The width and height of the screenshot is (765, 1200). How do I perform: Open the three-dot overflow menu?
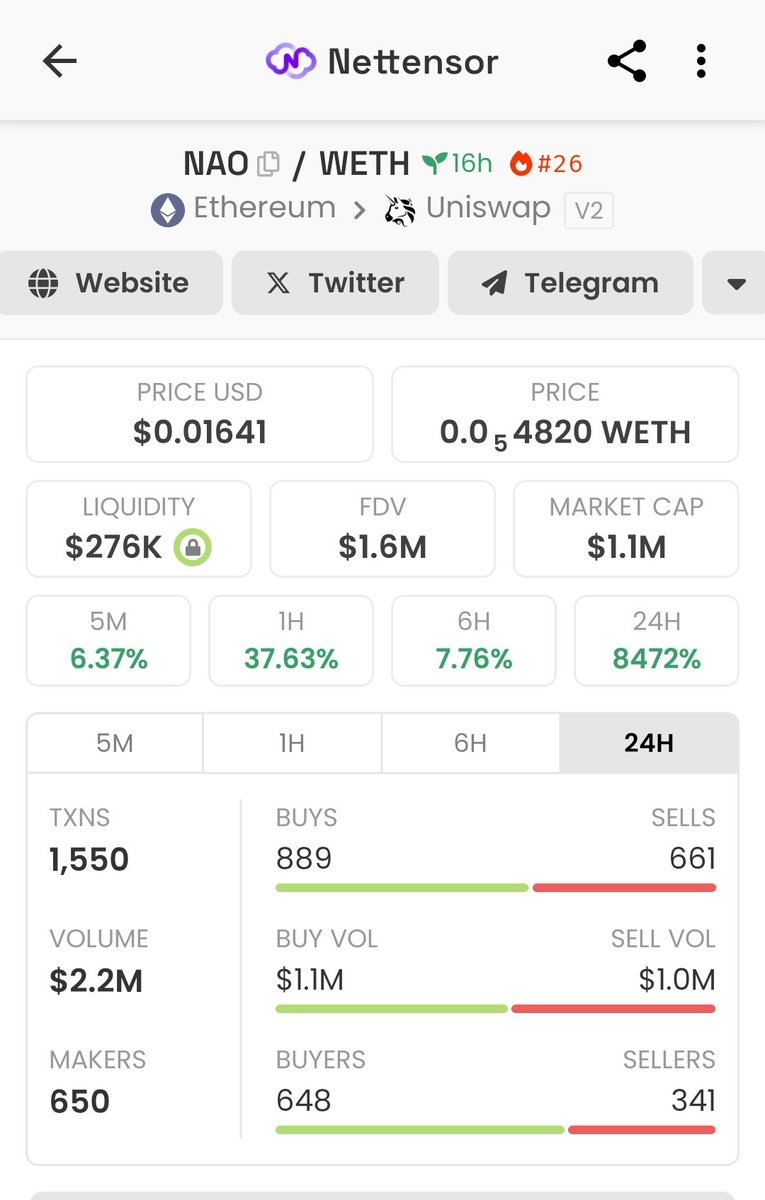[x=701, y=62]
